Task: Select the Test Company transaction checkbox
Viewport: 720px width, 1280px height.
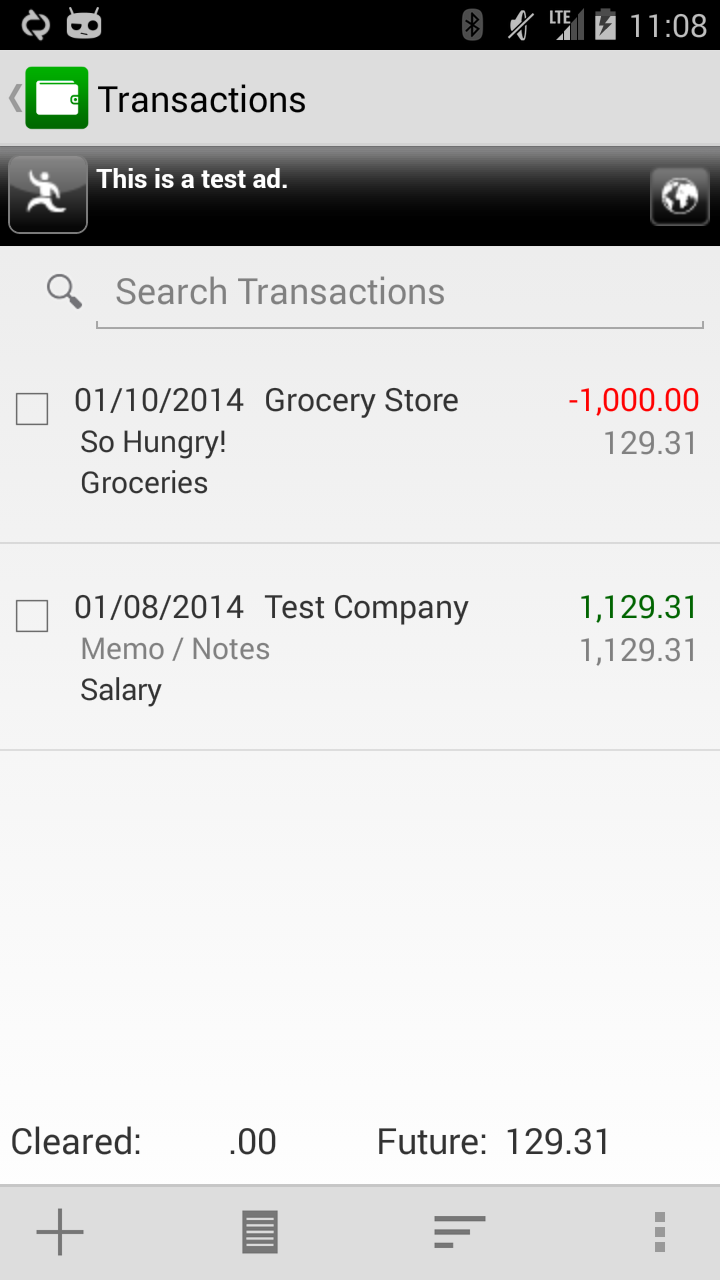Action: coord(31,616)
